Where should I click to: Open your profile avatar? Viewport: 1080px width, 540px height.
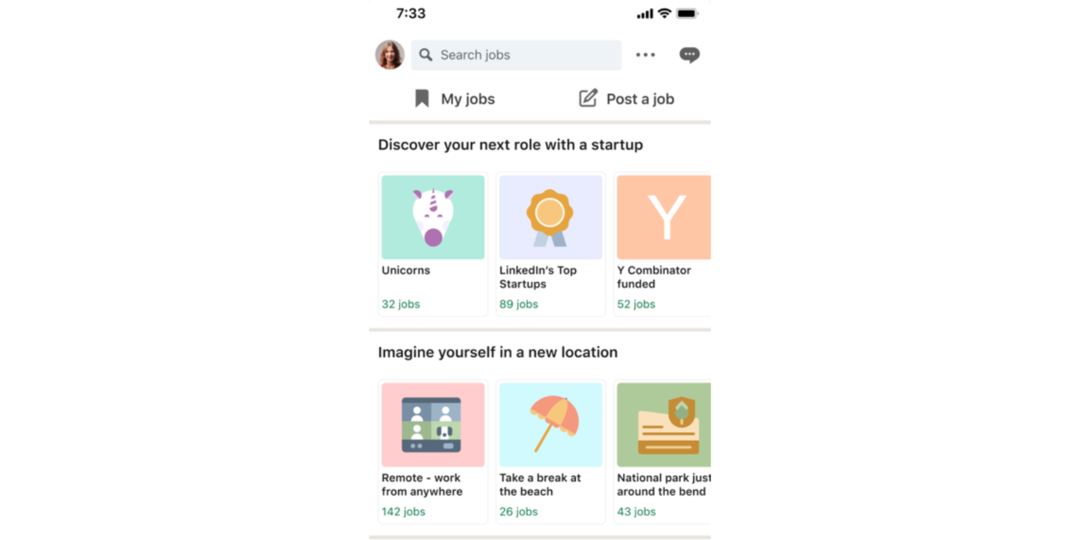pyautogui.click(x=389, y=55)
